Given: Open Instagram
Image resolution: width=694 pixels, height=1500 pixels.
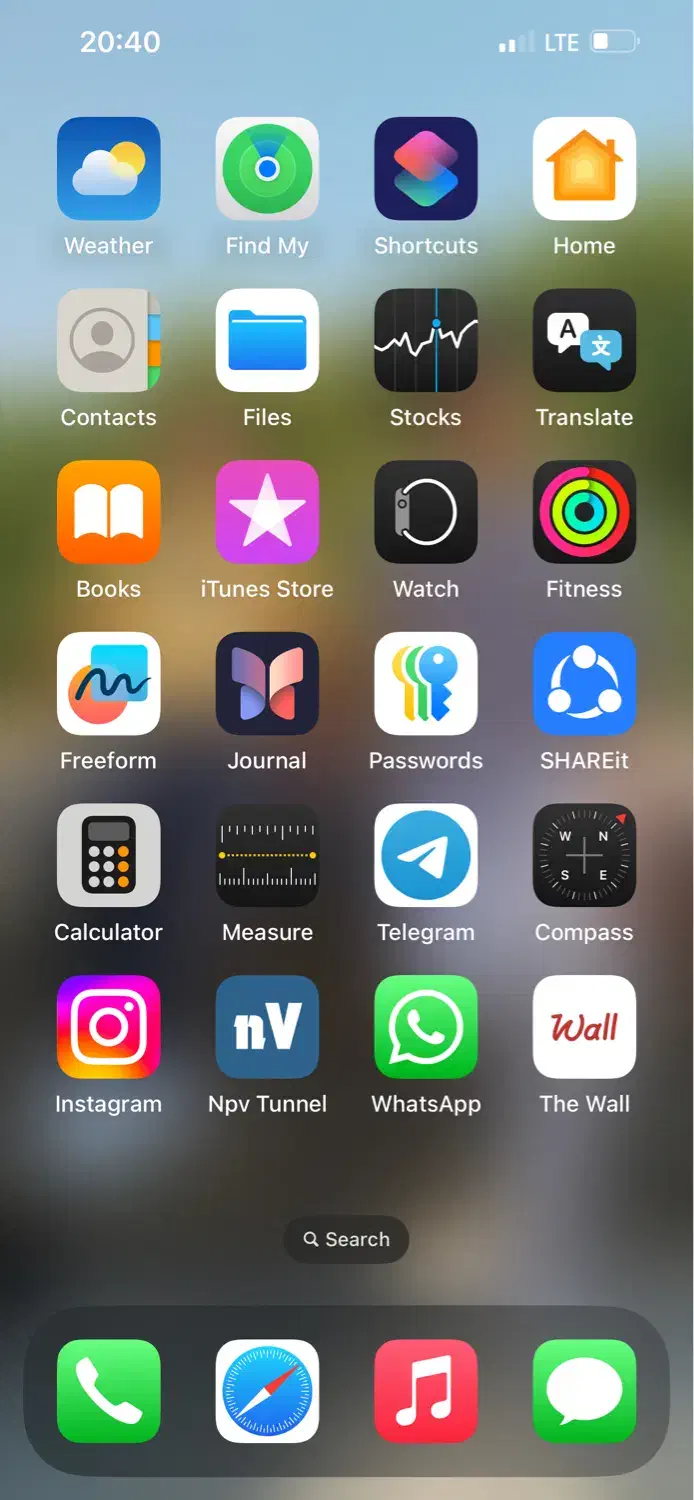Looking at the screenshot, I should coord(108,1027).
